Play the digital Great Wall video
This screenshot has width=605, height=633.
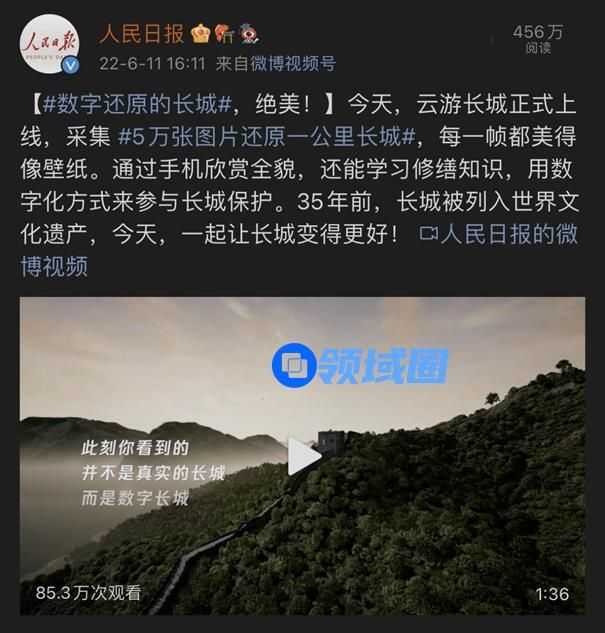303,457
